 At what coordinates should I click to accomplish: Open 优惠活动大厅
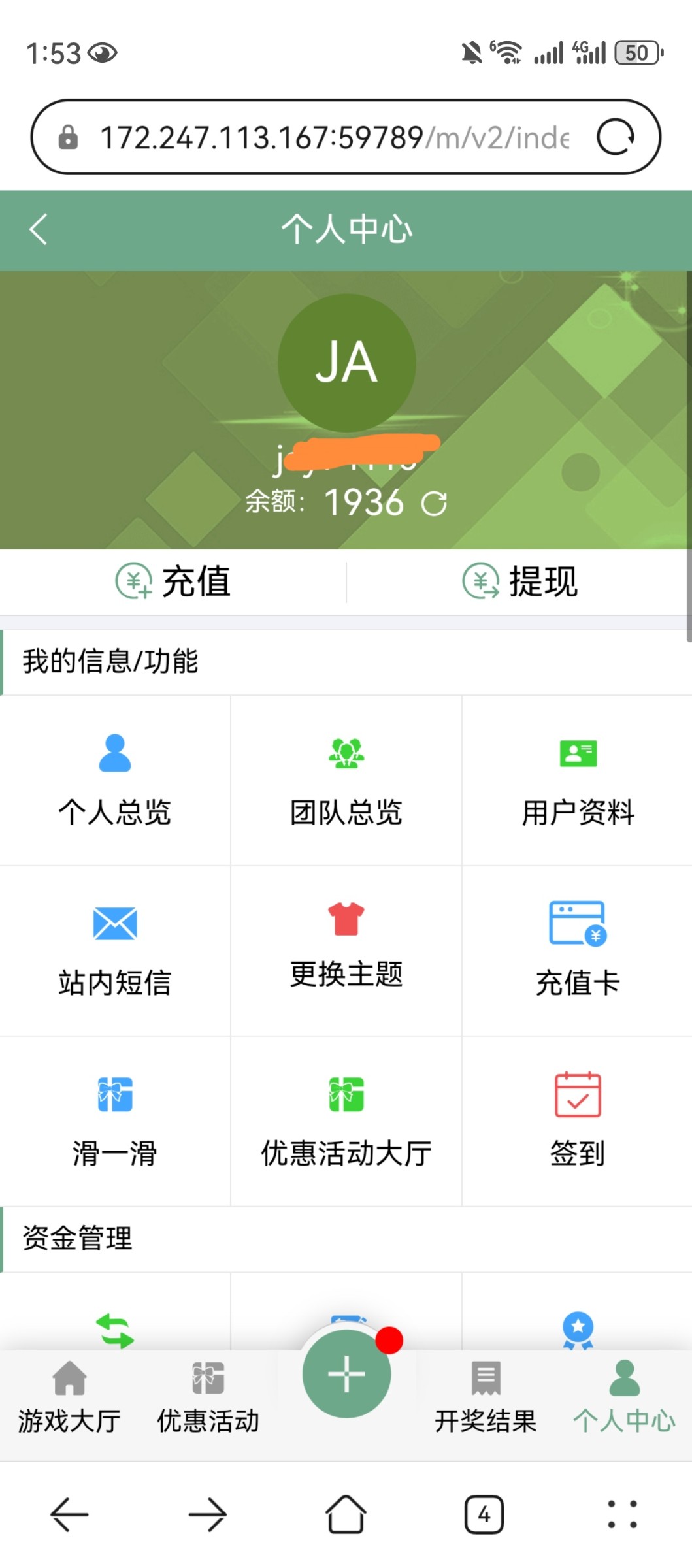[346, 1122]
